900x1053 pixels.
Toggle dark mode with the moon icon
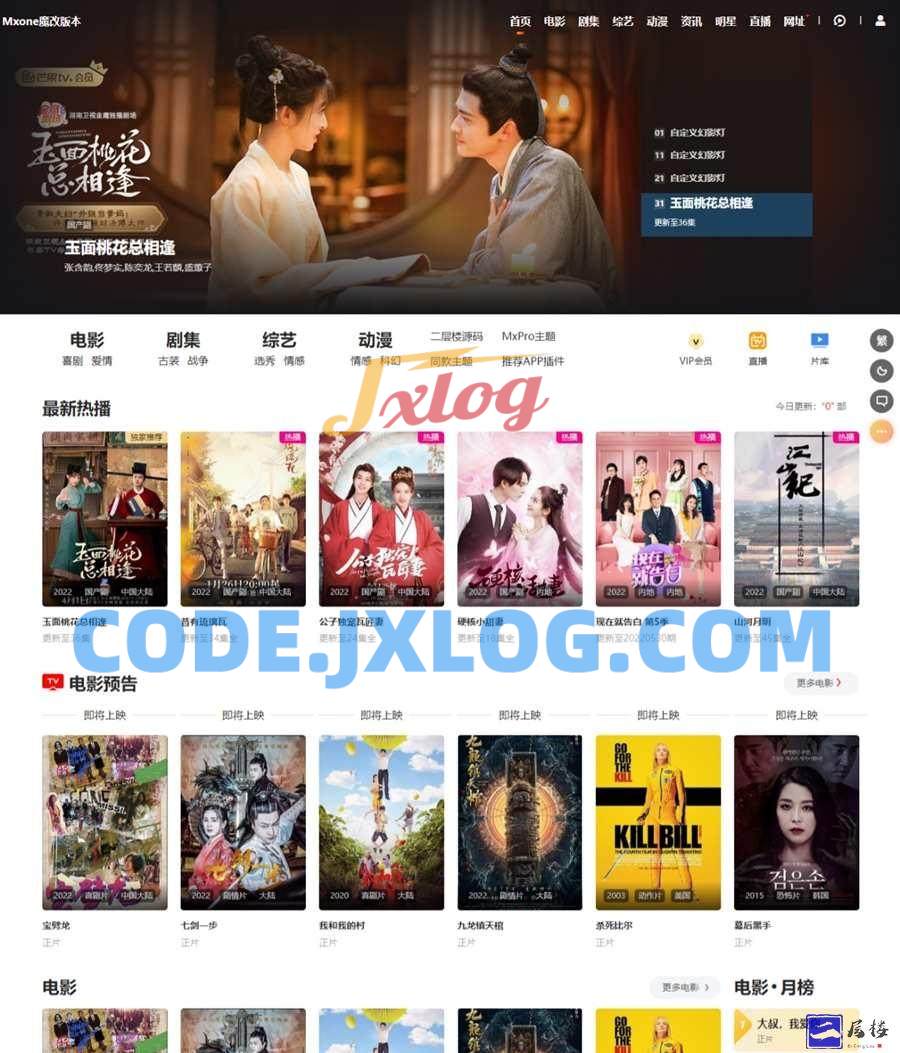click(x=881, y=371)
